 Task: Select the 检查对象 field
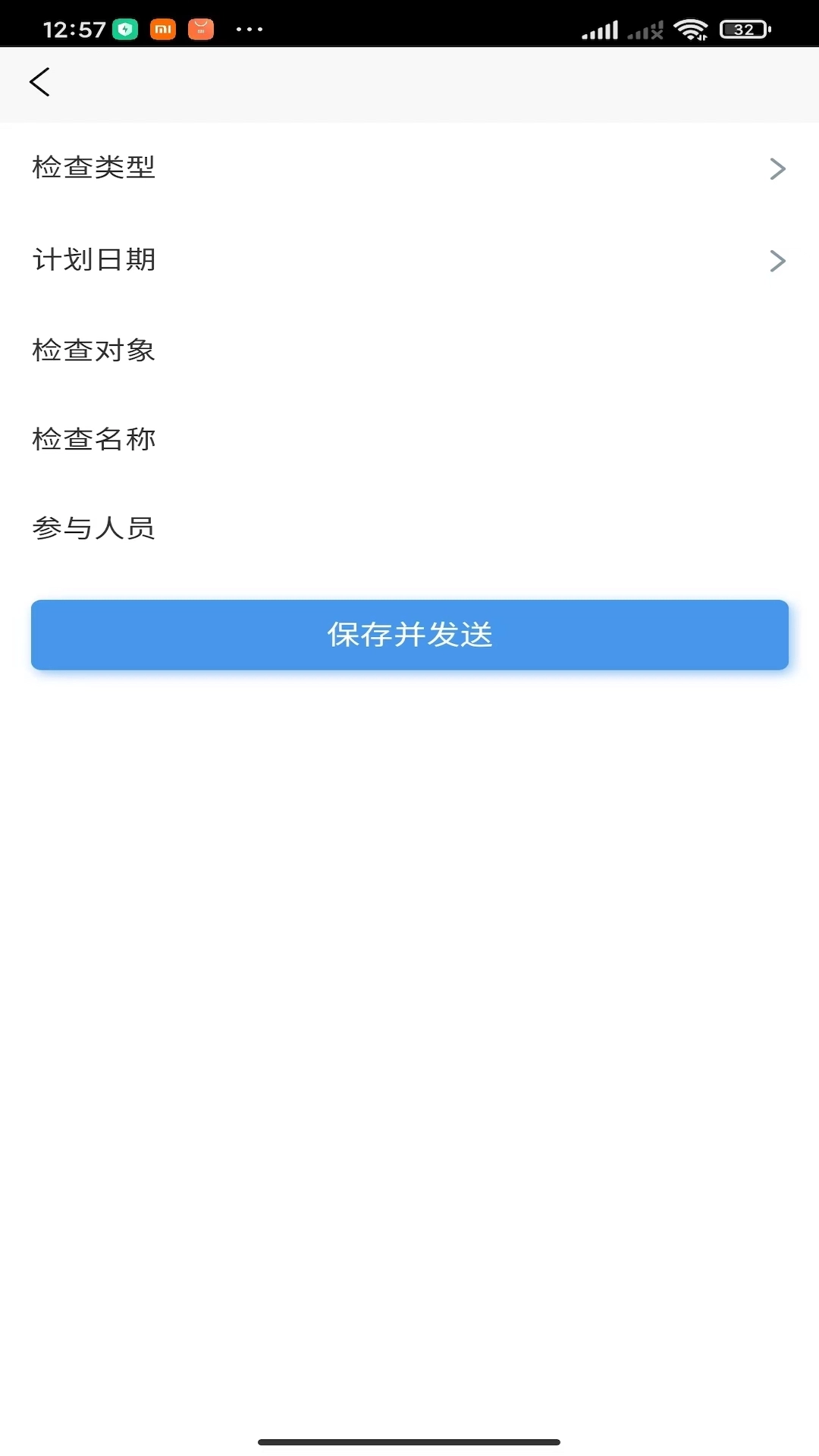(x=409, y=350)
